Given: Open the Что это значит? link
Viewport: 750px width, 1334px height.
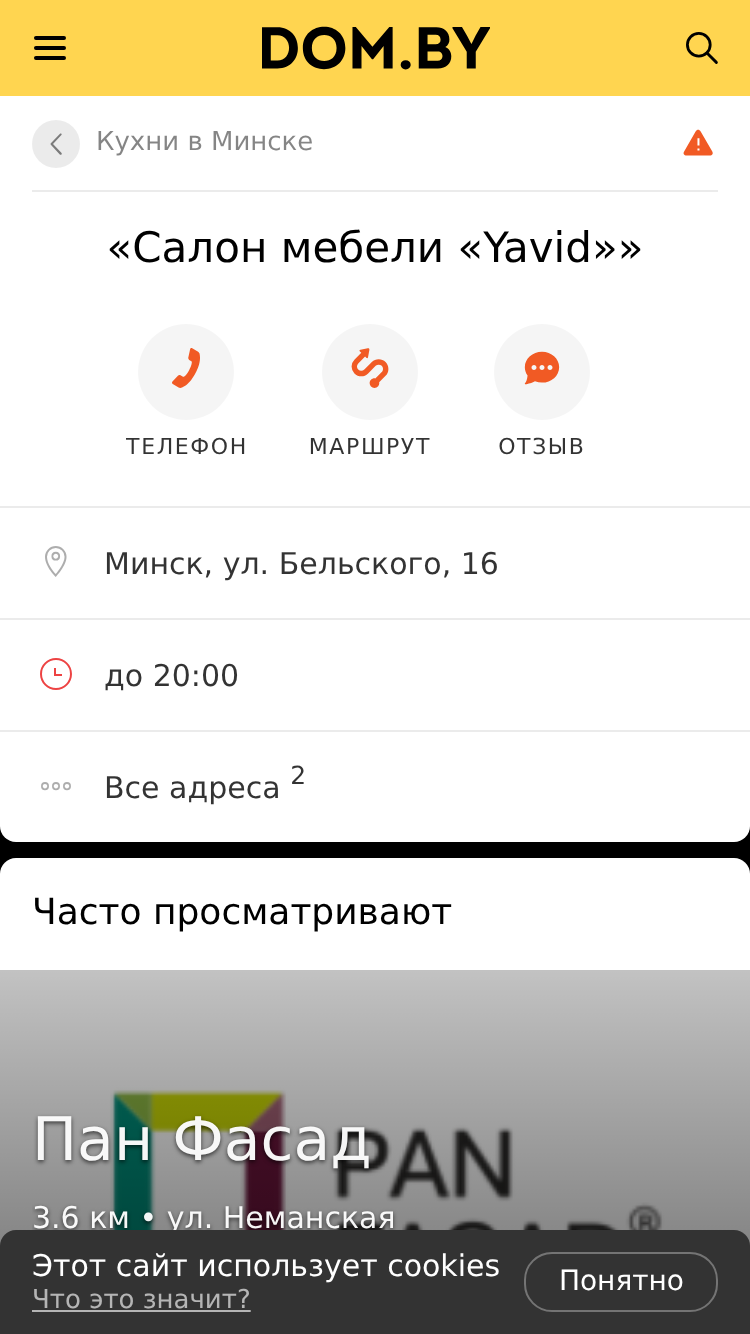Looking at the screenshot, I should coord(141,1299).
